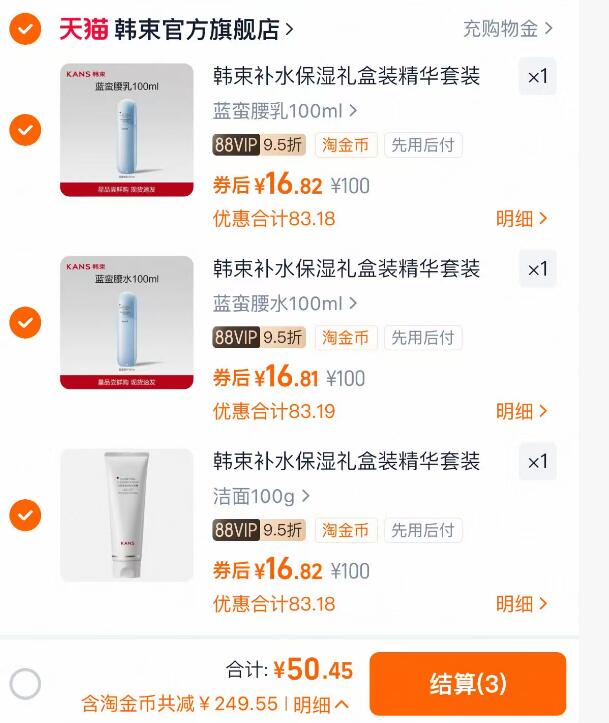The width and height of the screenshot is (609, 723).
Task: Adjust quantity ×1 for 蓝蛮腰乳100ml
Action: pos(537,77)
